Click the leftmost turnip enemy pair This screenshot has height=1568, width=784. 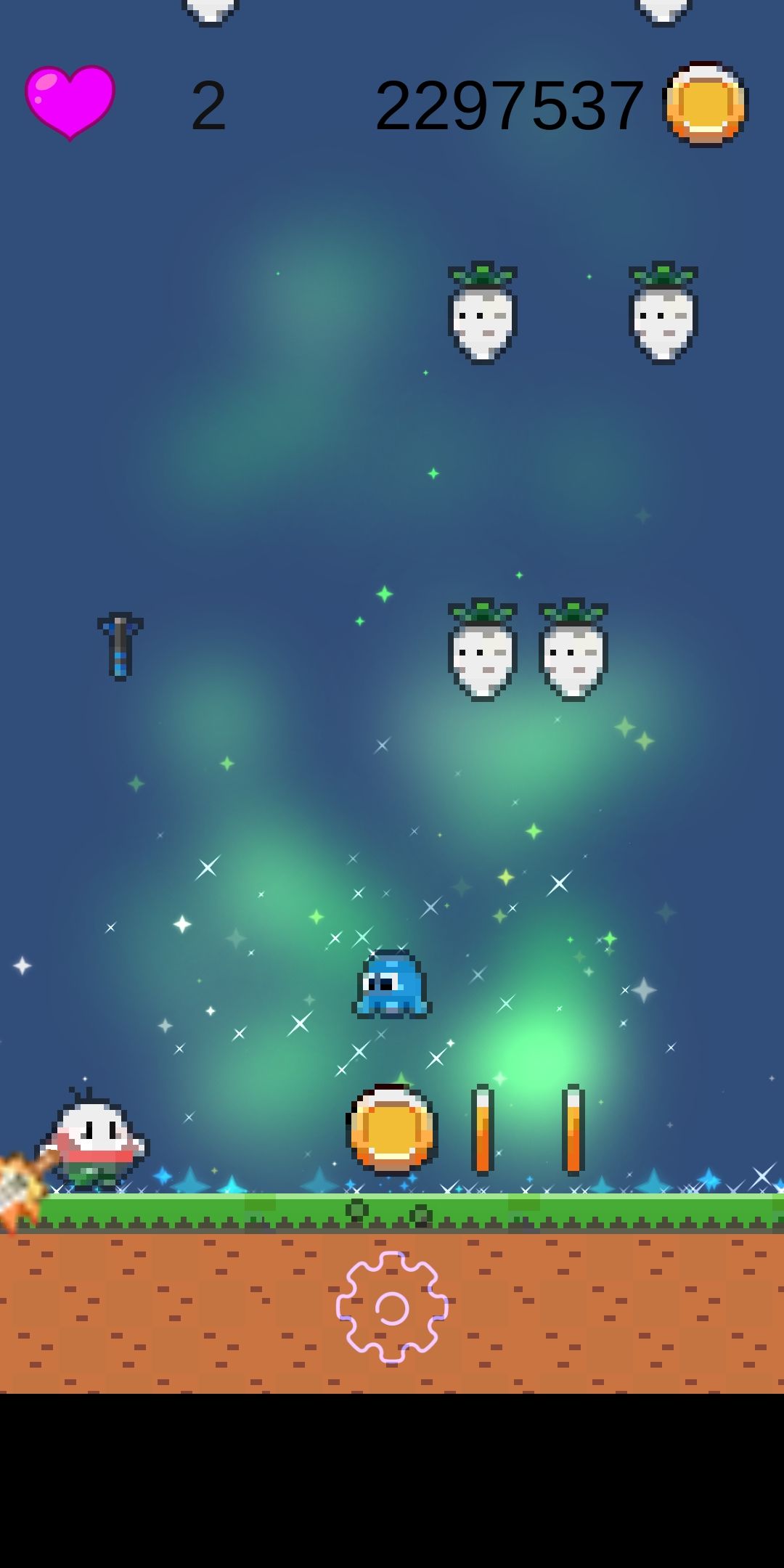tap(481, 653)
